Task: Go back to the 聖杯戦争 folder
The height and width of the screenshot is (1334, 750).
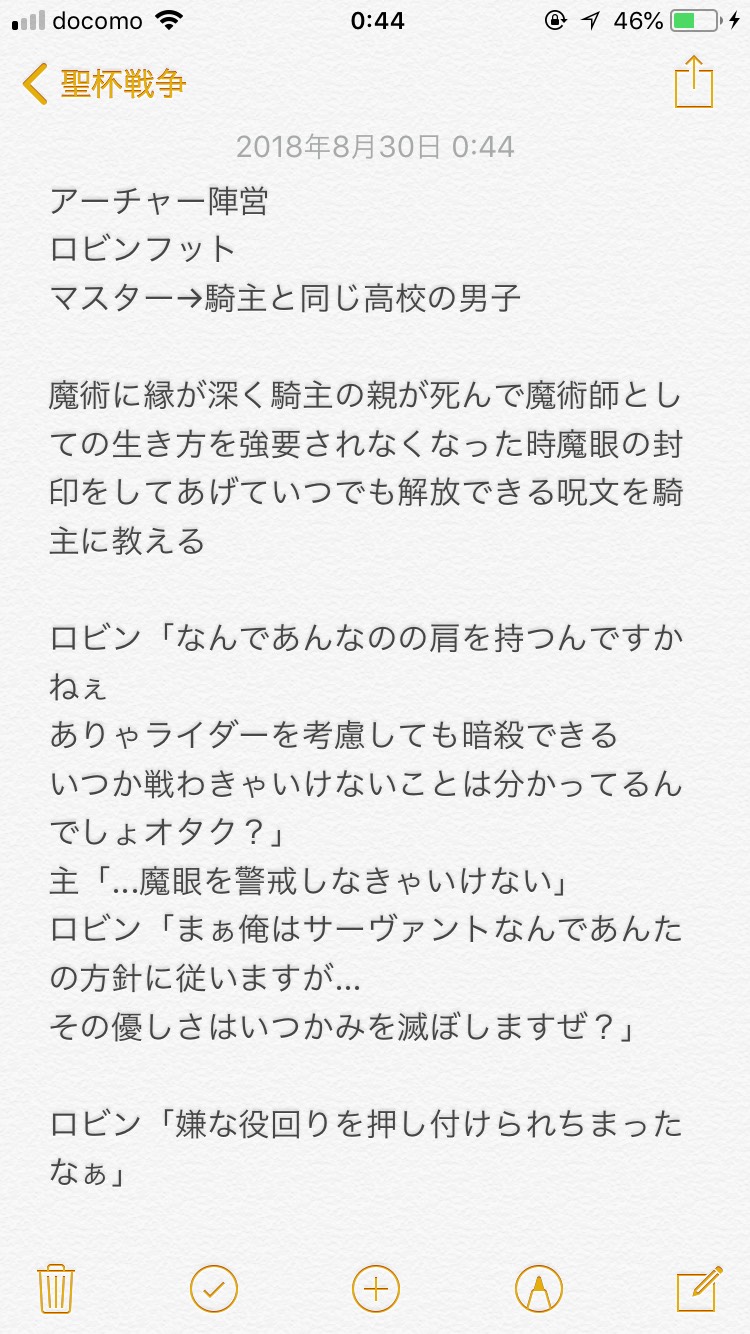Action: (104, 84)
